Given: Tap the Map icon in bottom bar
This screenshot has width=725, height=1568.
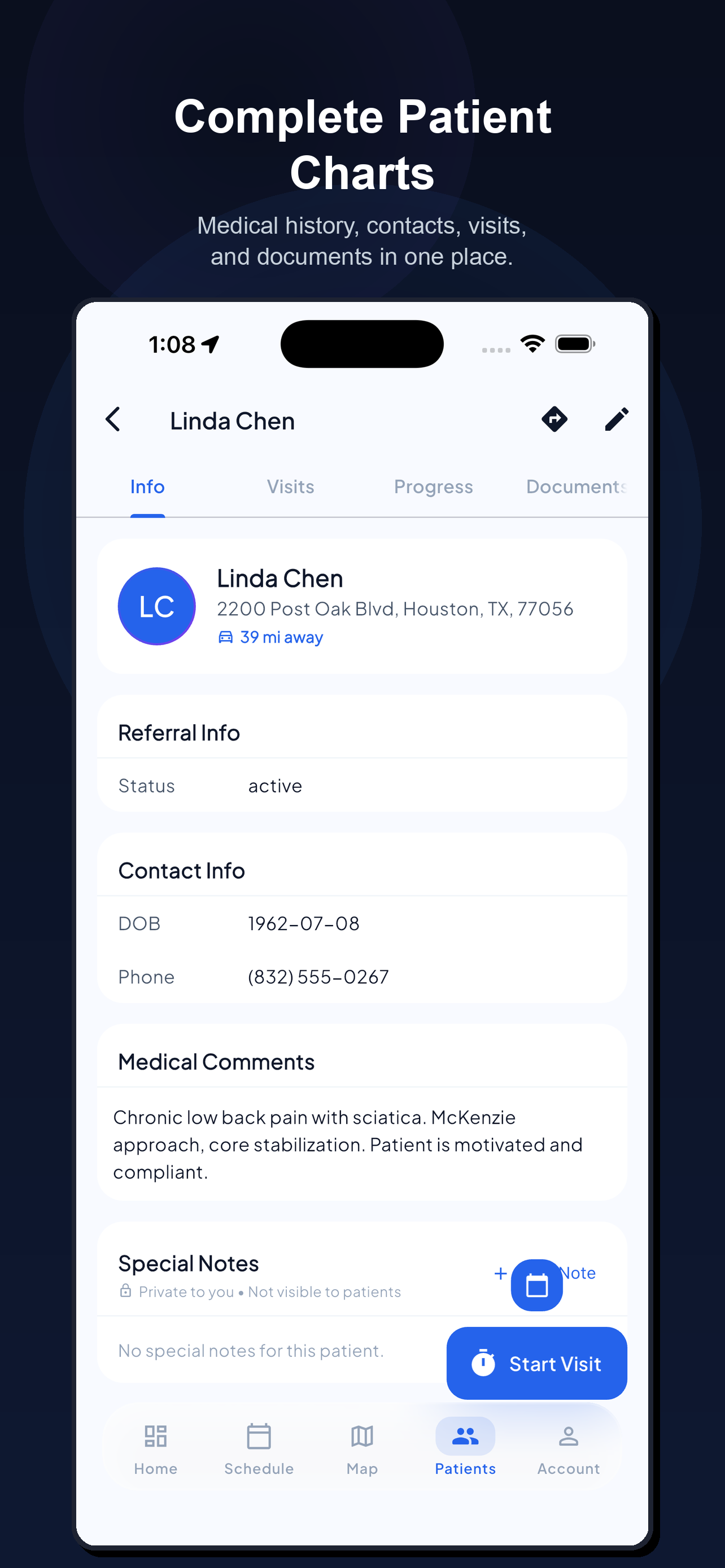Looking at the screenshot, I should point(361,1436).
